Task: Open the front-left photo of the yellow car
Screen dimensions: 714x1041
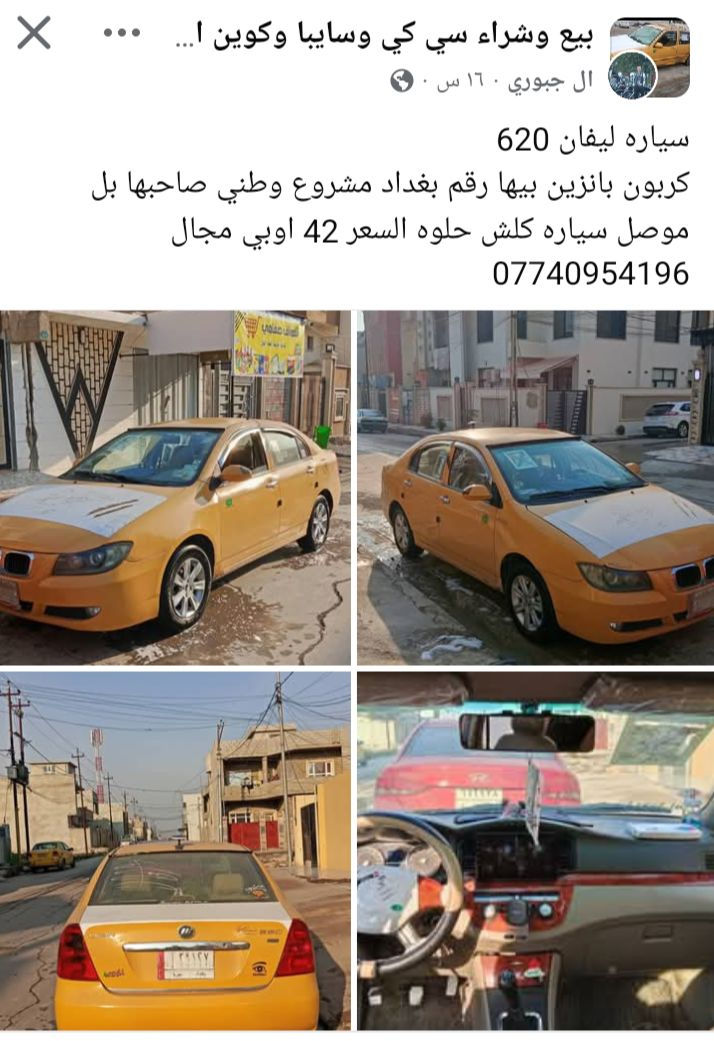Action: tap(175, 487)
